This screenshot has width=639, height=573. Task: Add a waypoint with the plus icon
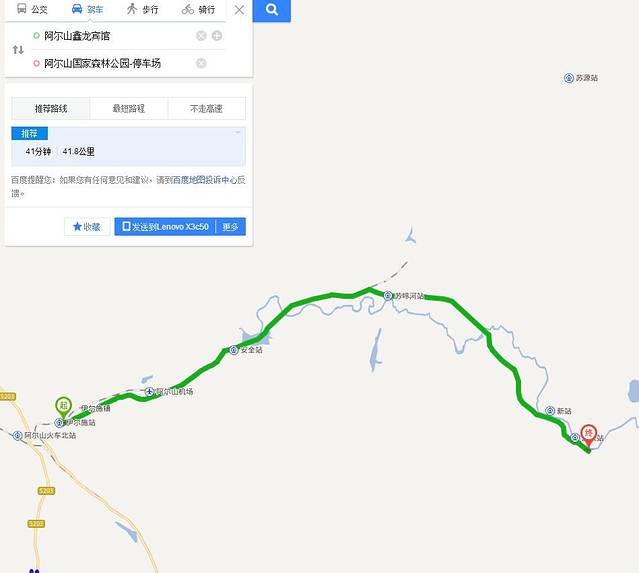217,36
